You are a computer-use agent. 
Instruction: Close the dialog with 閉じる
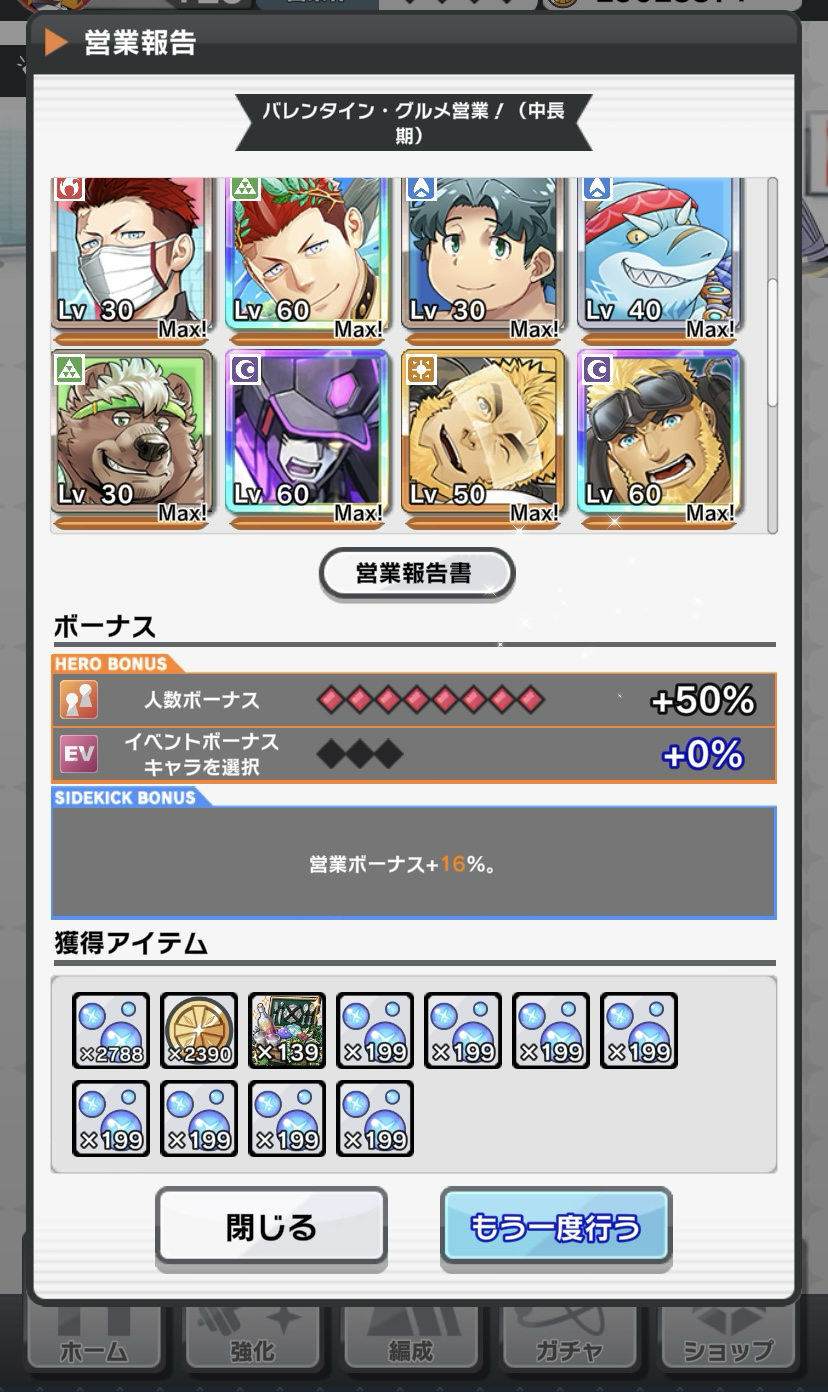271,1225
